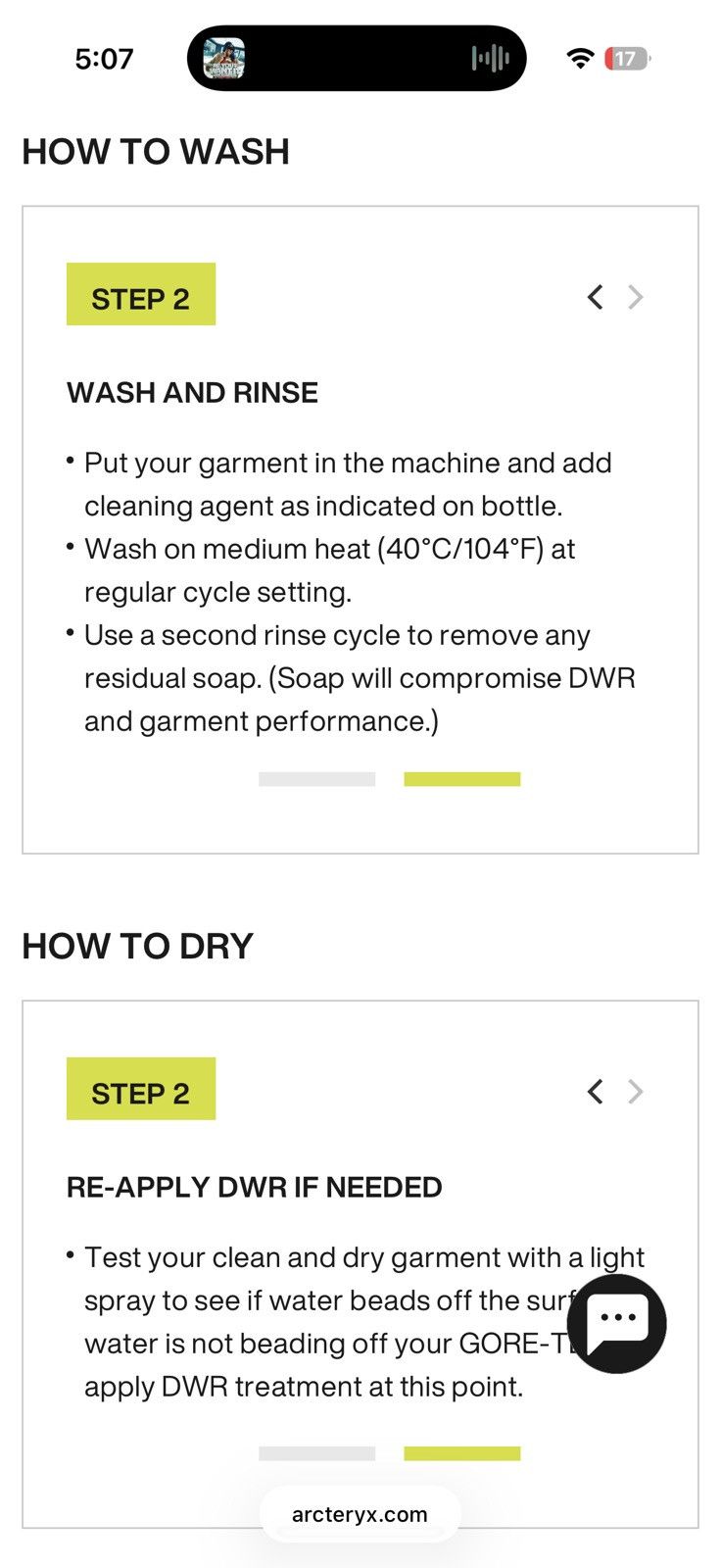Select second page indicator in How to Wash
This screenshot has height=1568, width=721.
[462, 779]
